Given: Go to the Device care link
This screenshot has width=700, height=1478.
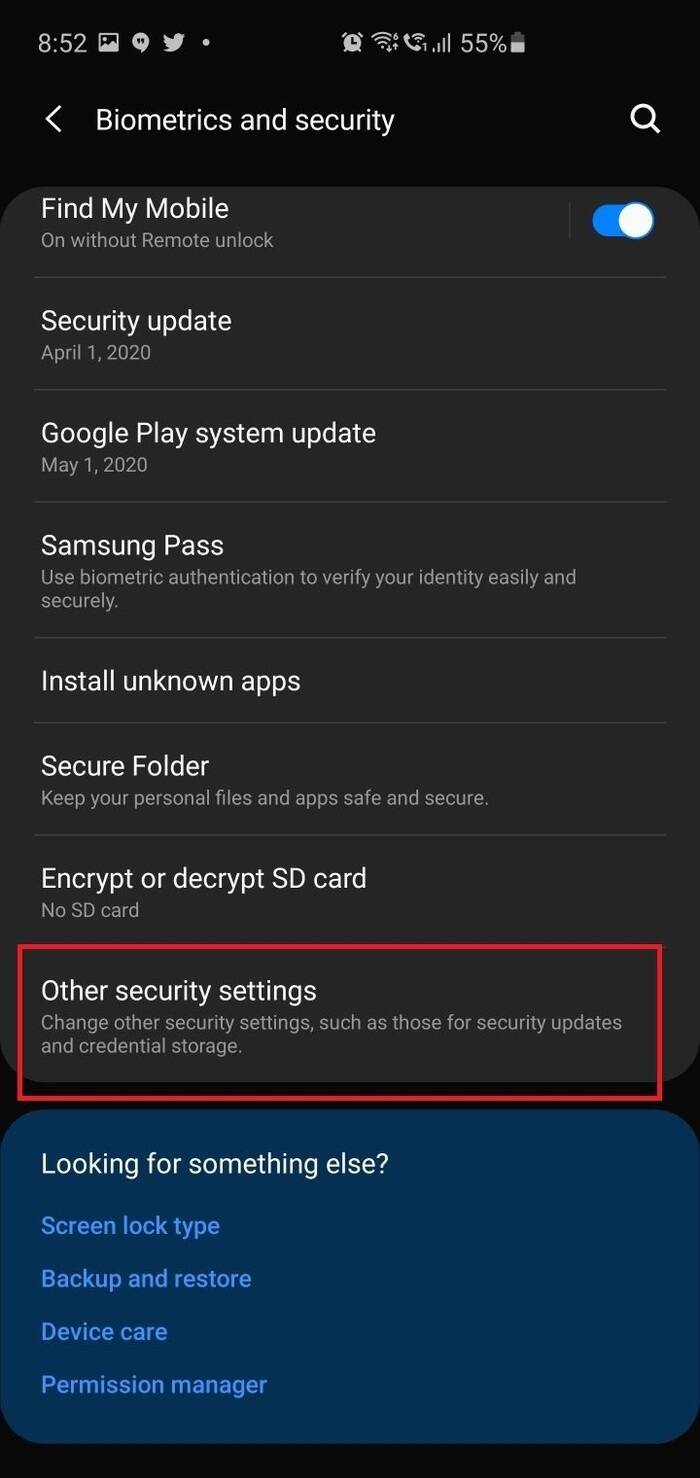Looking at the screenshot, I should (104, 1332).
